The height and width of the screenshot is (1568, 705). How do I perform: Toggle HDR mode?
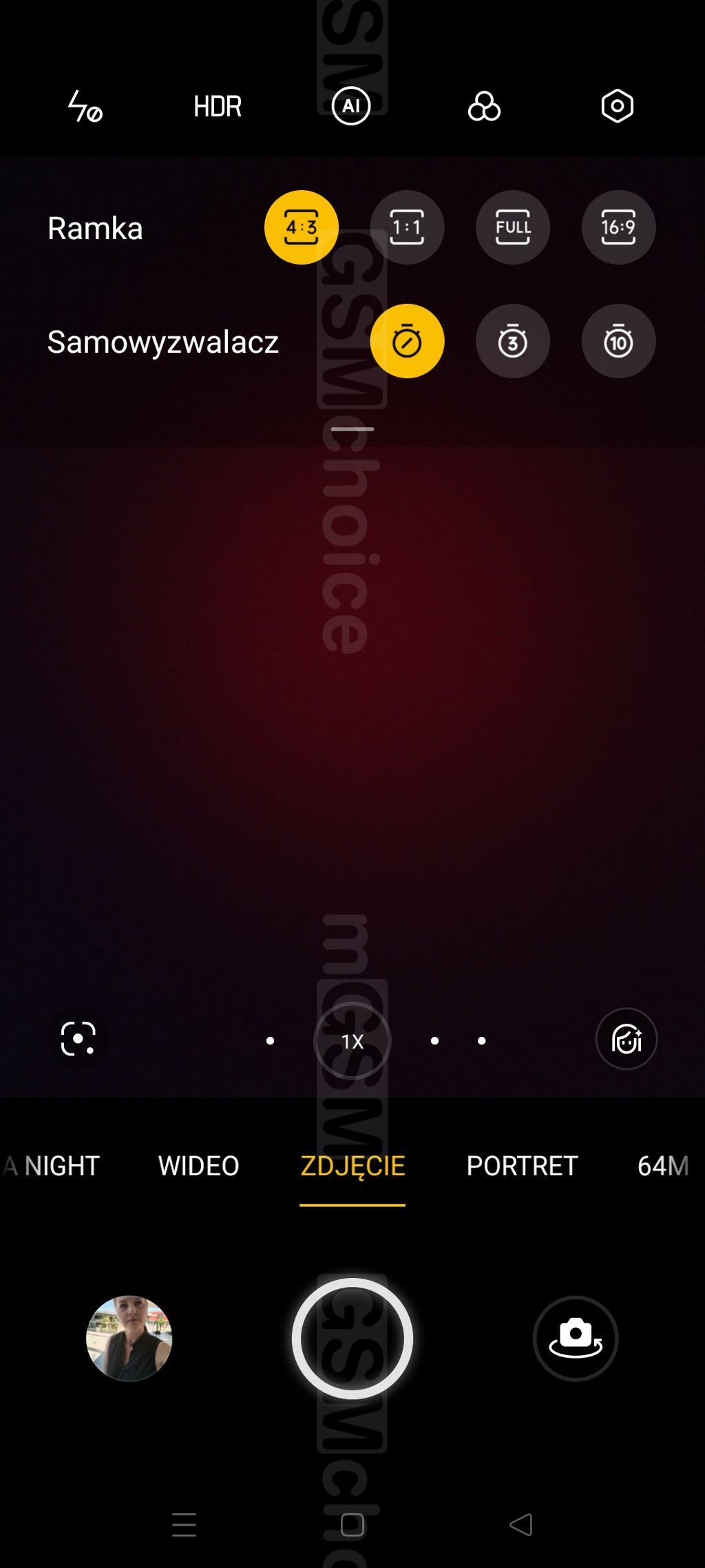218,107
